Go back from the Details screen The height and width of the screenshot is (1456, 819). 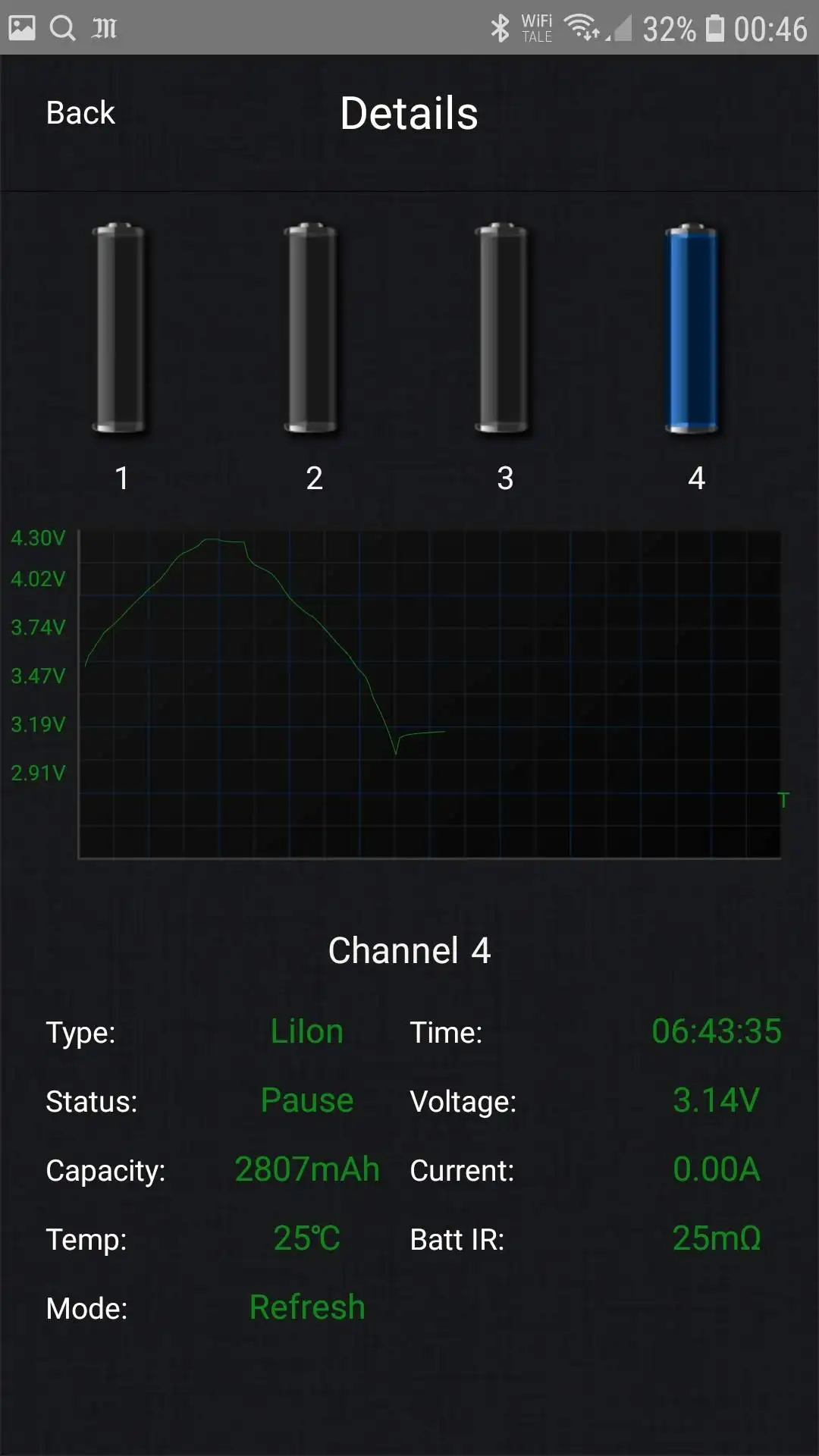(80, 113)
